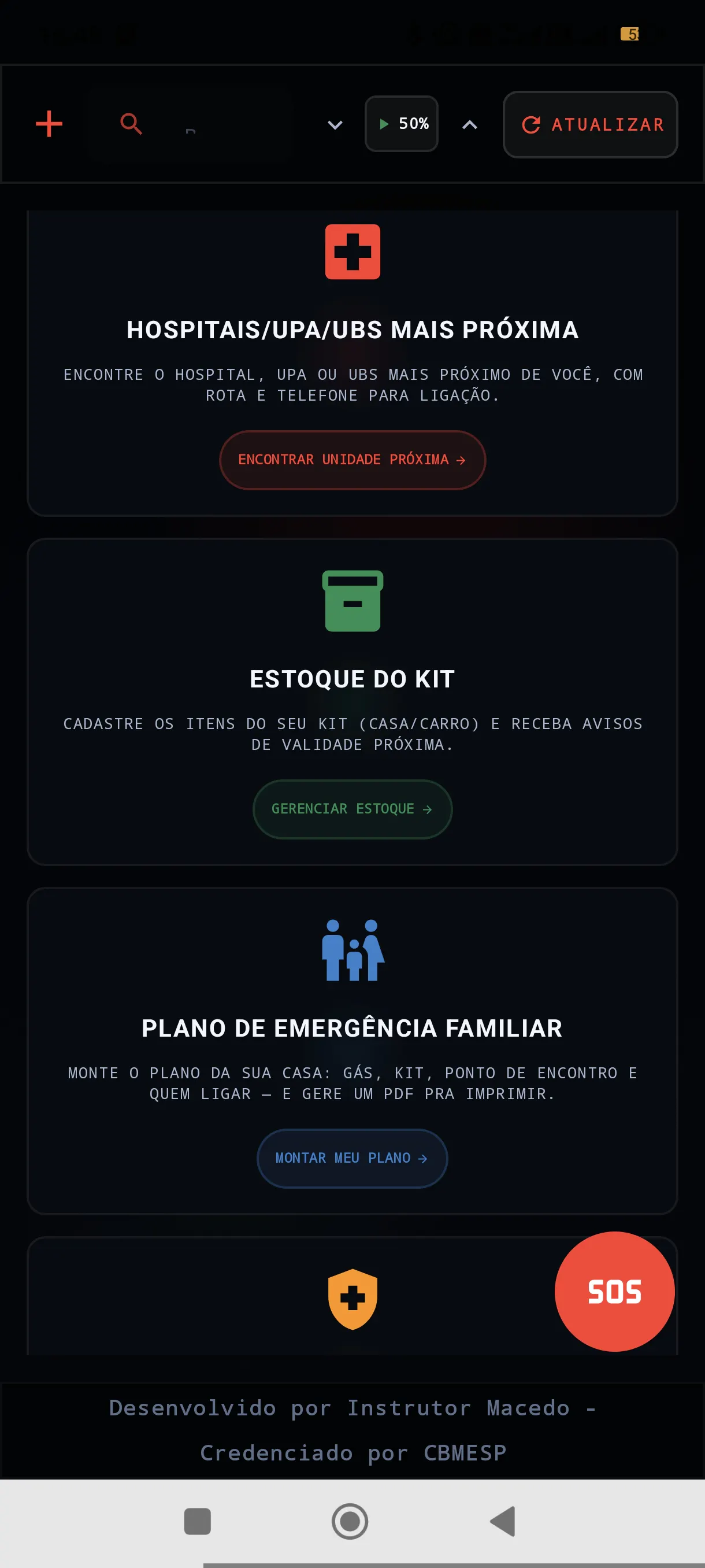Open recent apps

pyautogui.click(x=197, y=1521)
